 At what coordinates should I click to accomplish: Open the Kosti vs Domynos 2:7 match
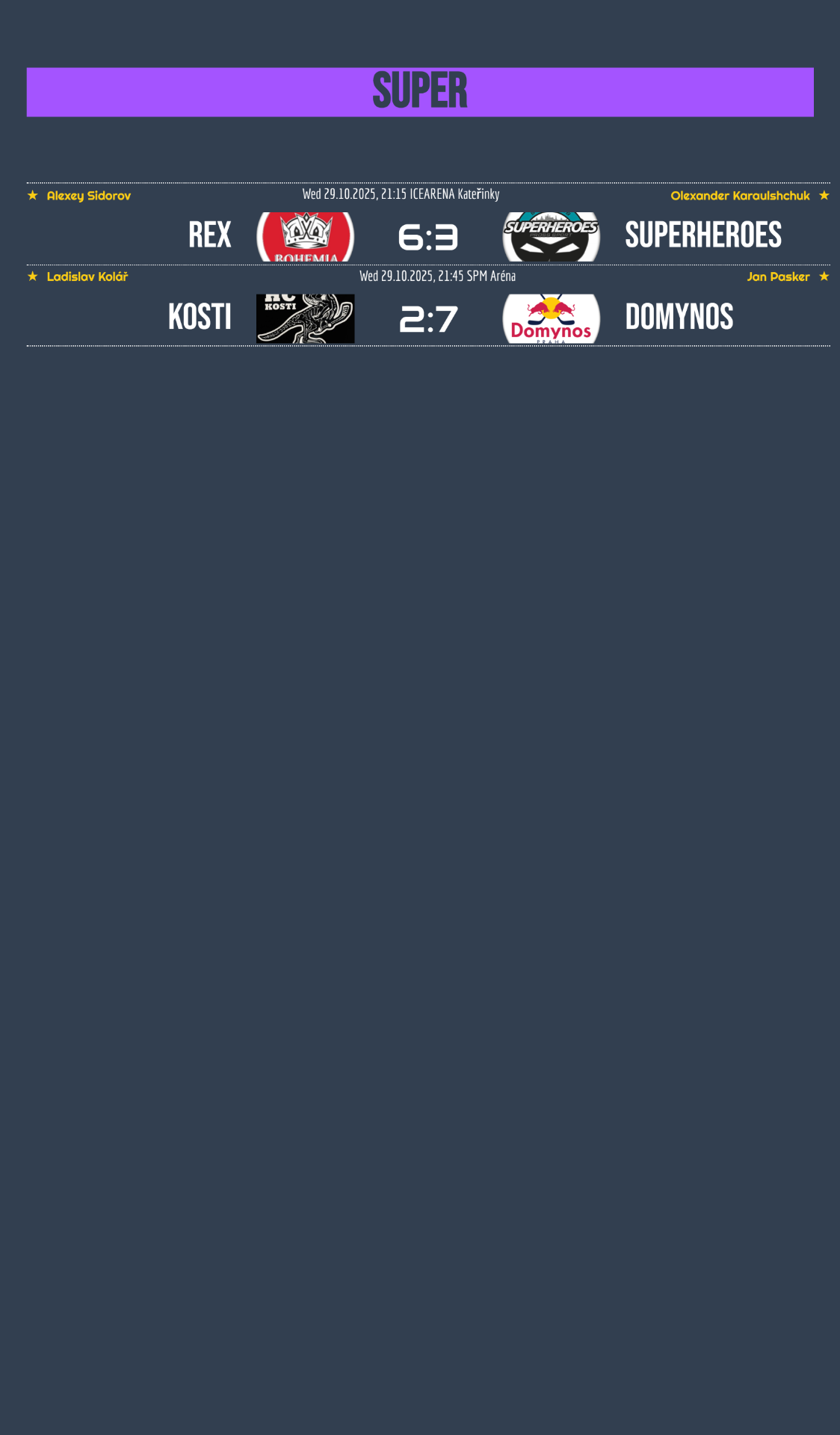pyautogui.click(x=427, y=319)
